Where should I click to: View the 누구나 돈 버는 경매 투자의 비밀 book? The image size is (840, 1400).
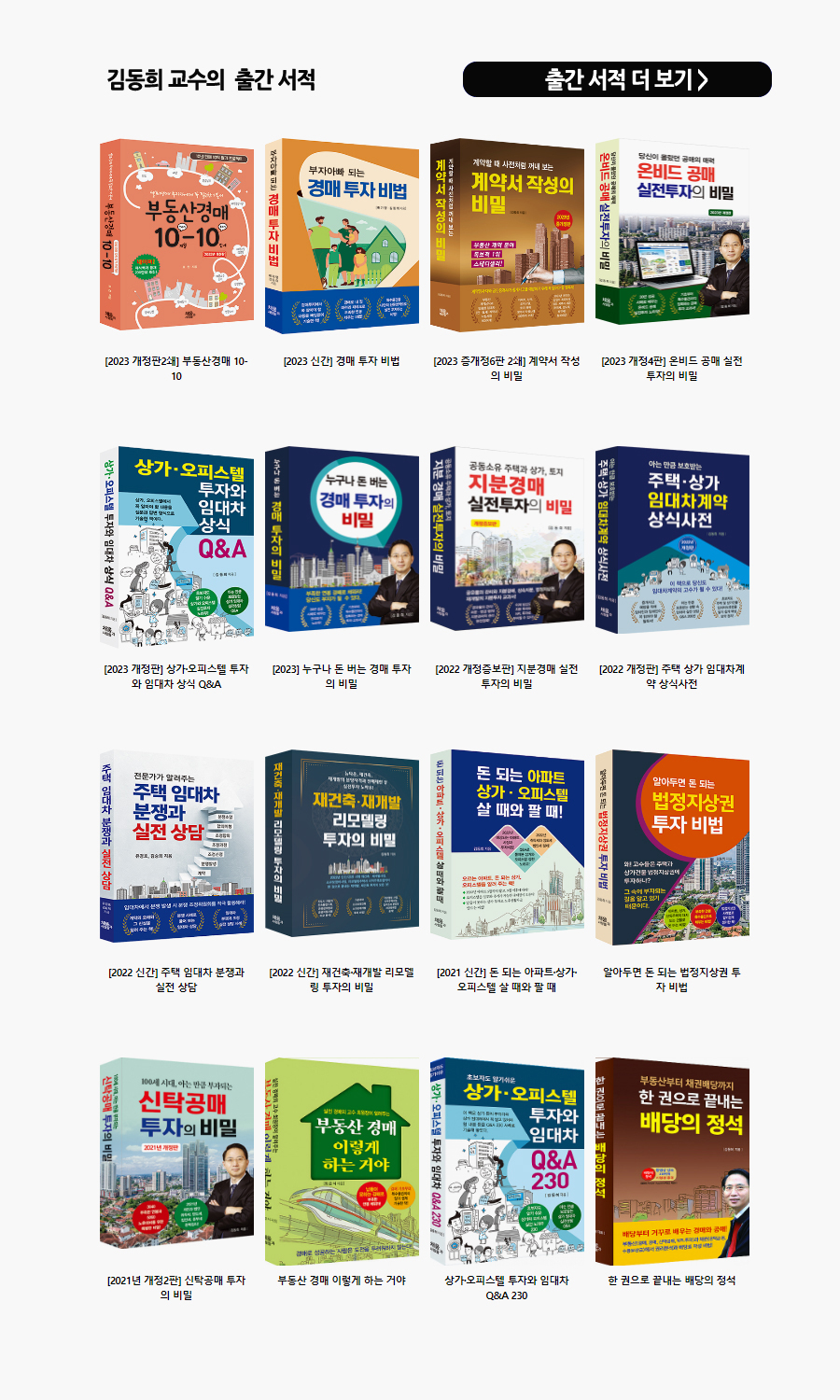(x=342, y=539)
